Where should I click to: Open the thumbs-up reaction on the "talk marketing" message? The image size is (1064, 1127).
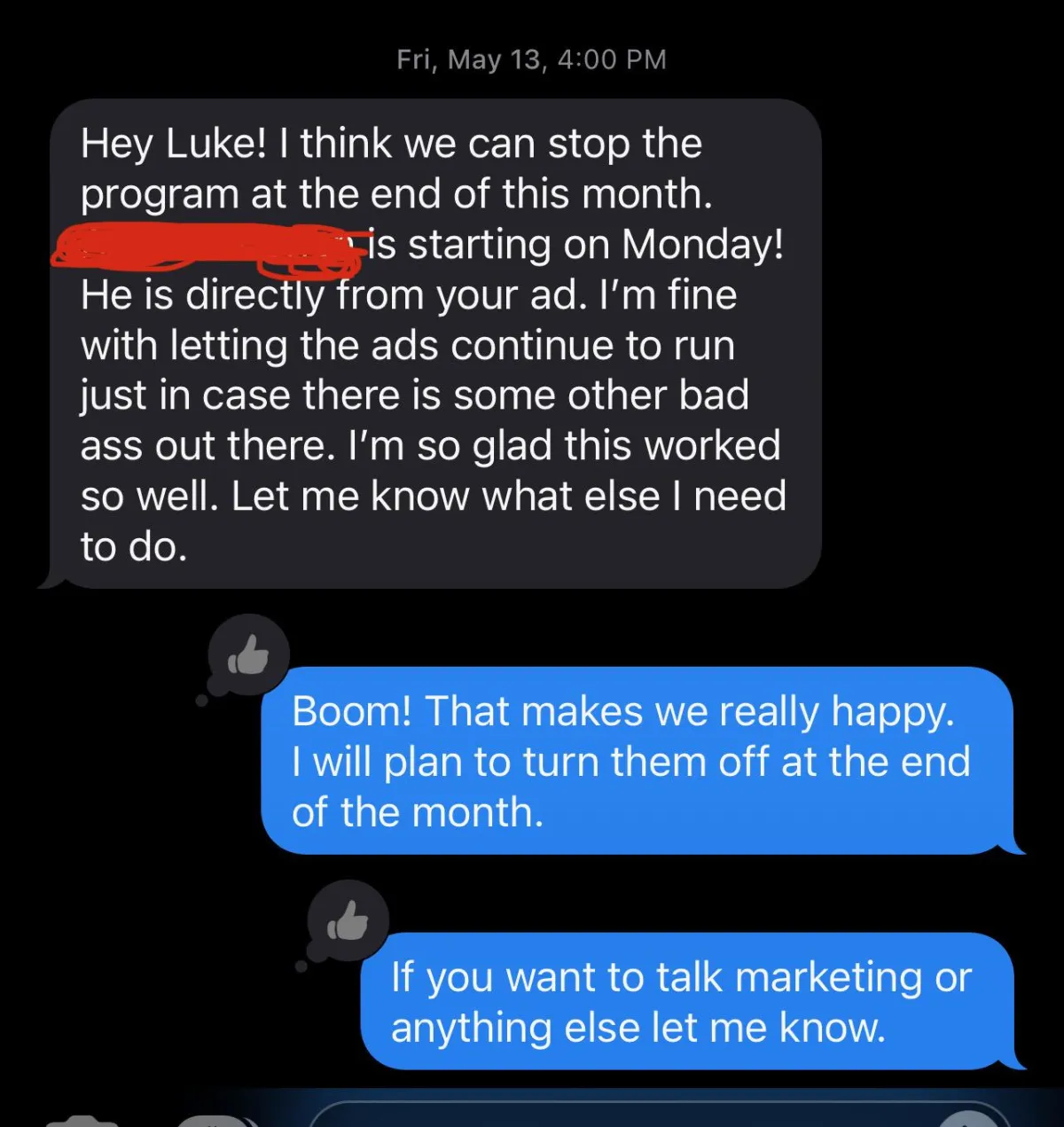pos(348,922)
